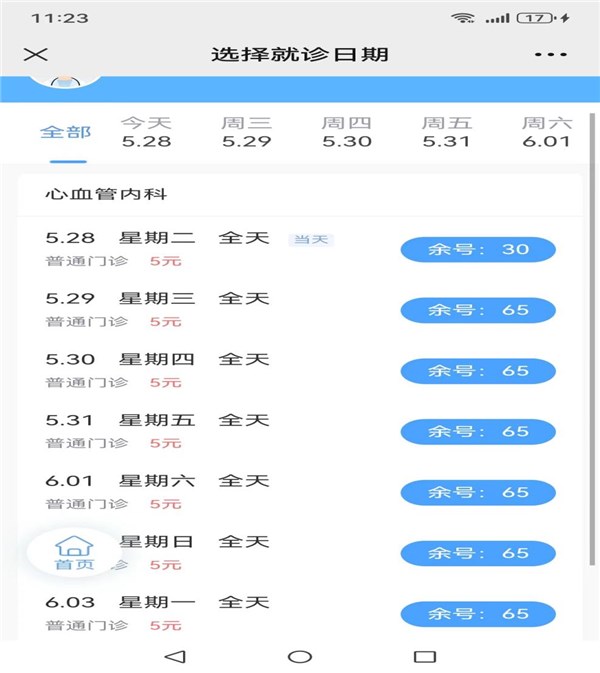The image size is (600, 673).
Task: Open recent apps from navigation bar
Action: point(425,656)
